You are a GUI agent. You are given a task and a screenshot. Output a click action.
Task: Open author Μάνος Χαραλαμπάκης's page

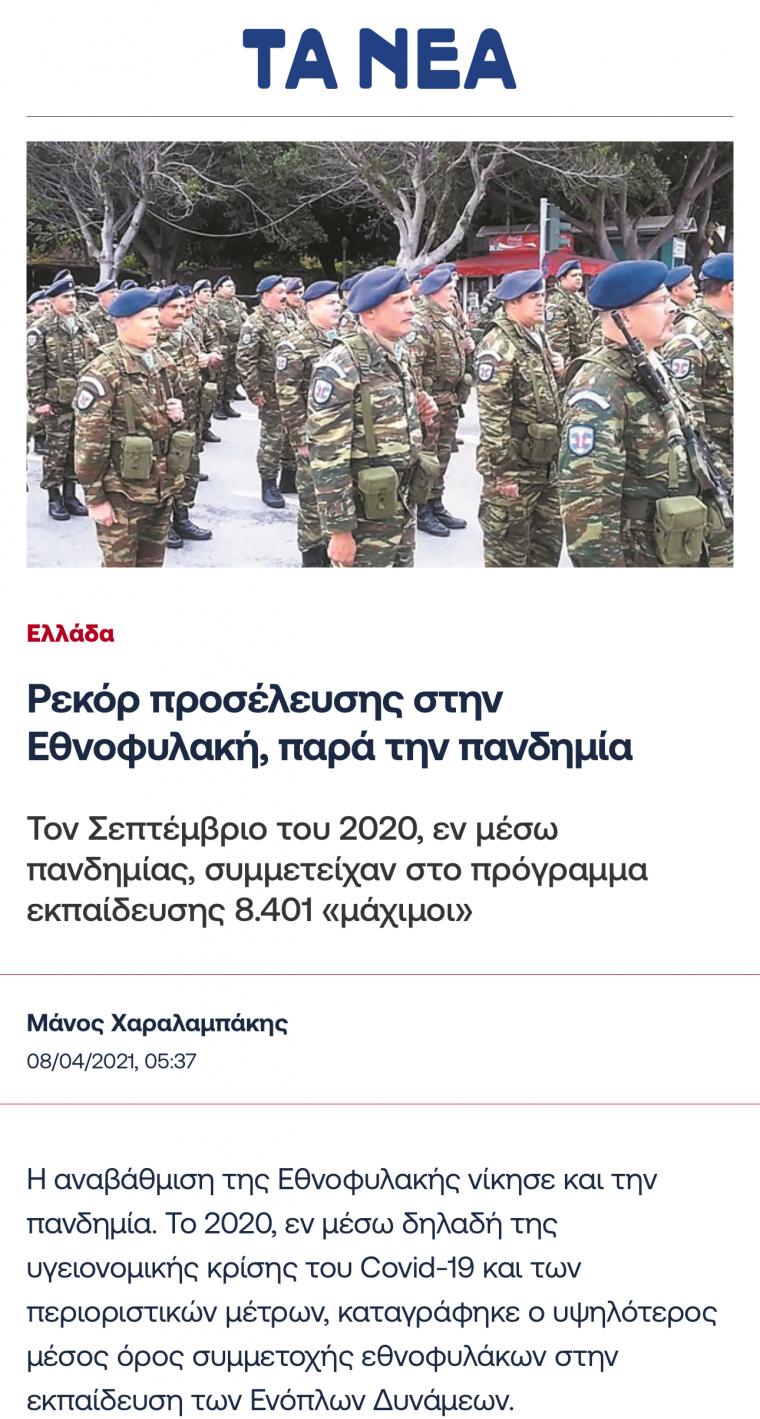click(157, 1023)
